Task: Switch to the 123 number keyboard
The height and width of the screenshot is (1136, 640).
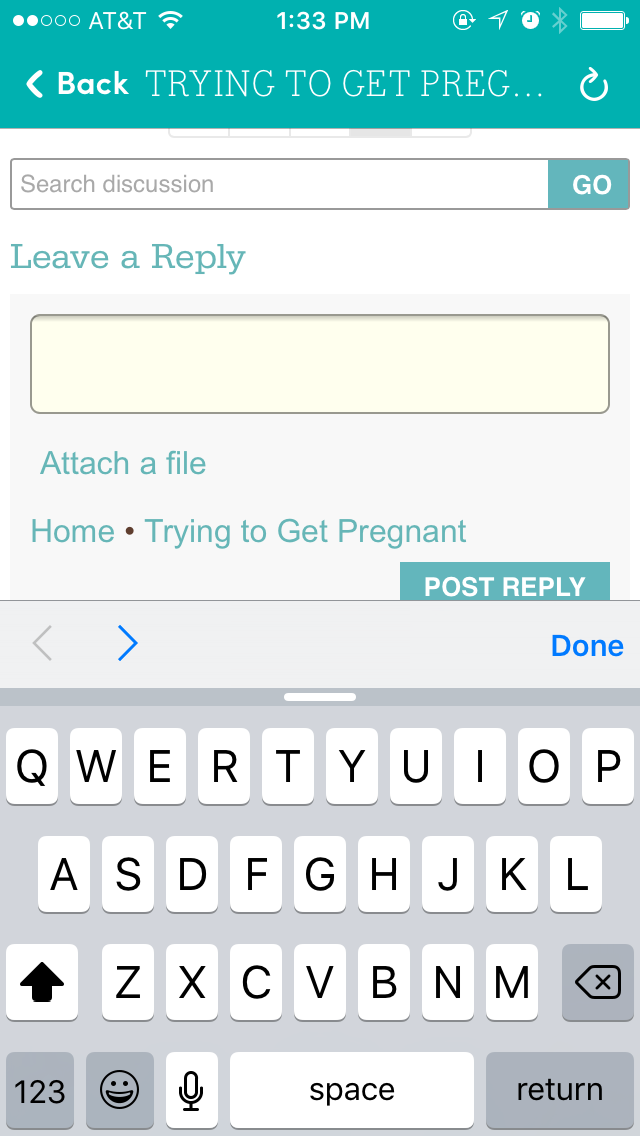Action: point(41,1090)
